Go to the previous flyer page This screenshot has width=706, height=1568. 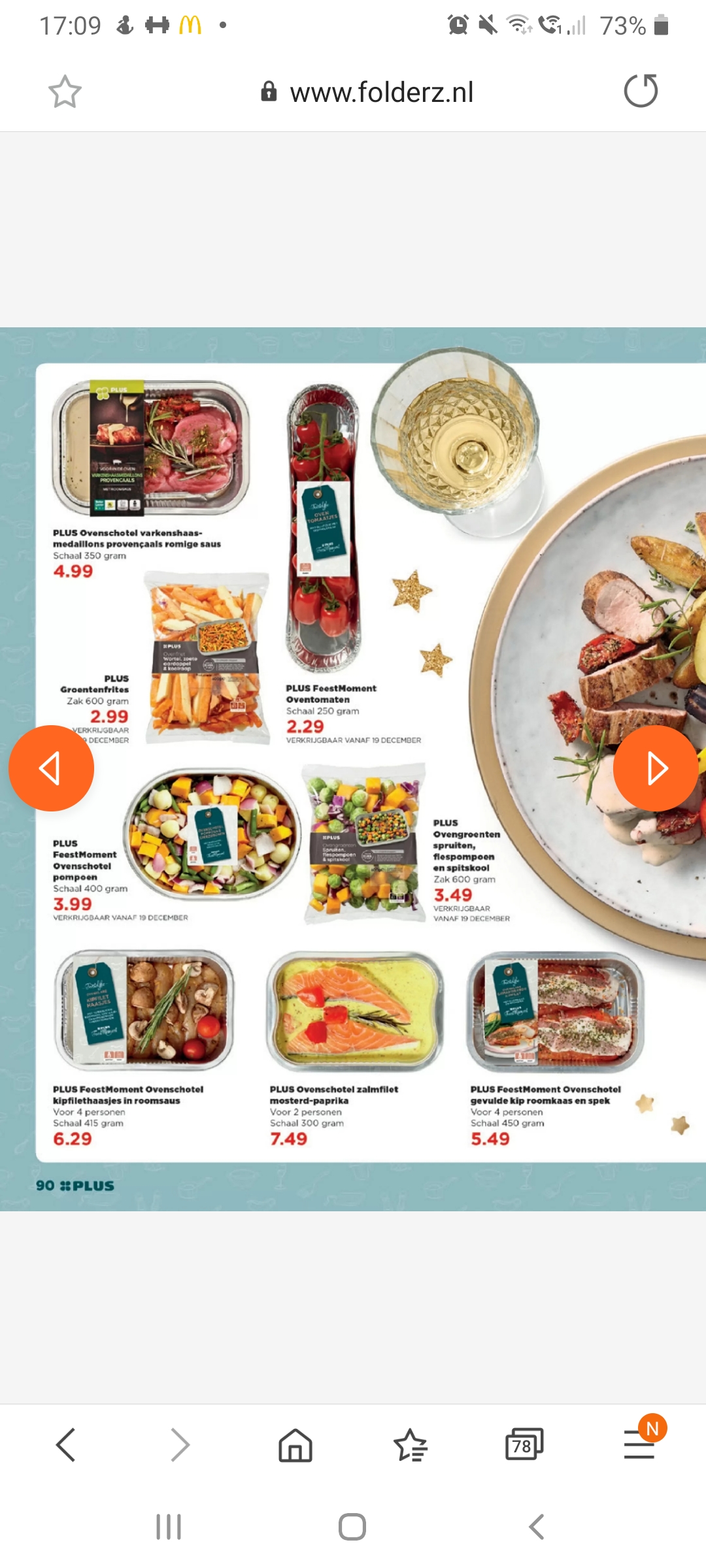(x=51, y=768)
